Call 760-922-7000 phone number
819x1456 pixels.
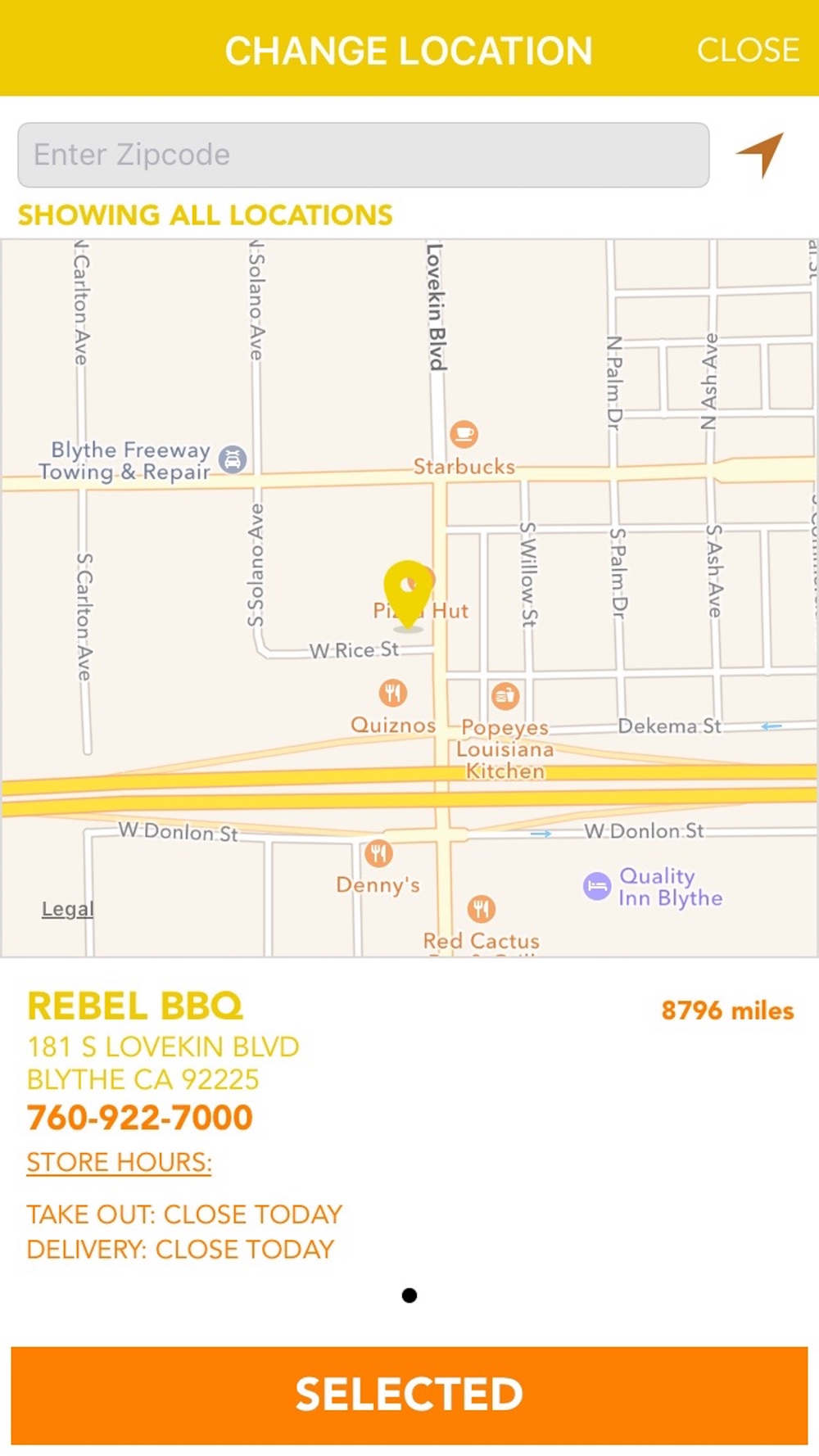click(139, 1118)
